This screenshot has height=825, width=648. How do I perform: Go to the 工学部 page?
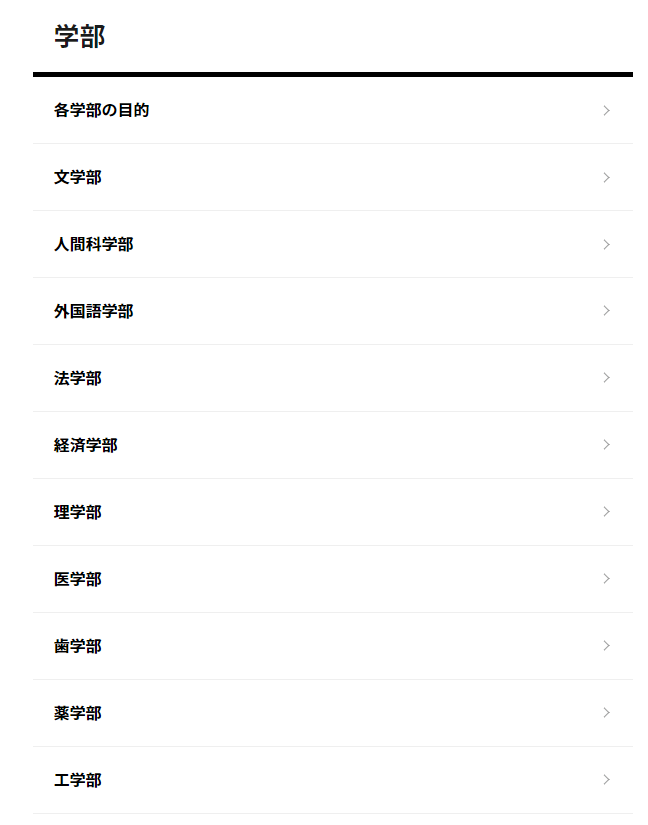[x=78, y=780]
